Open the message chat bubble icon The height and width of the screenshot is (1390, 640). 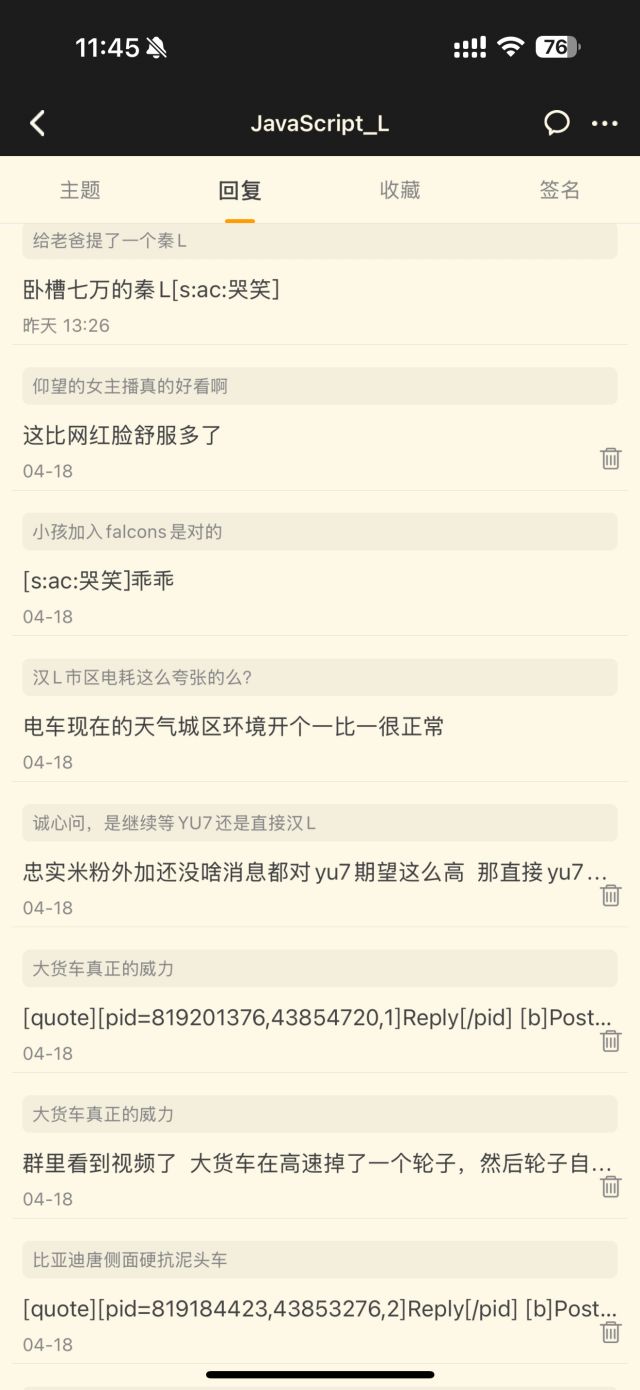pyautogui.click(x=556, y=123)
